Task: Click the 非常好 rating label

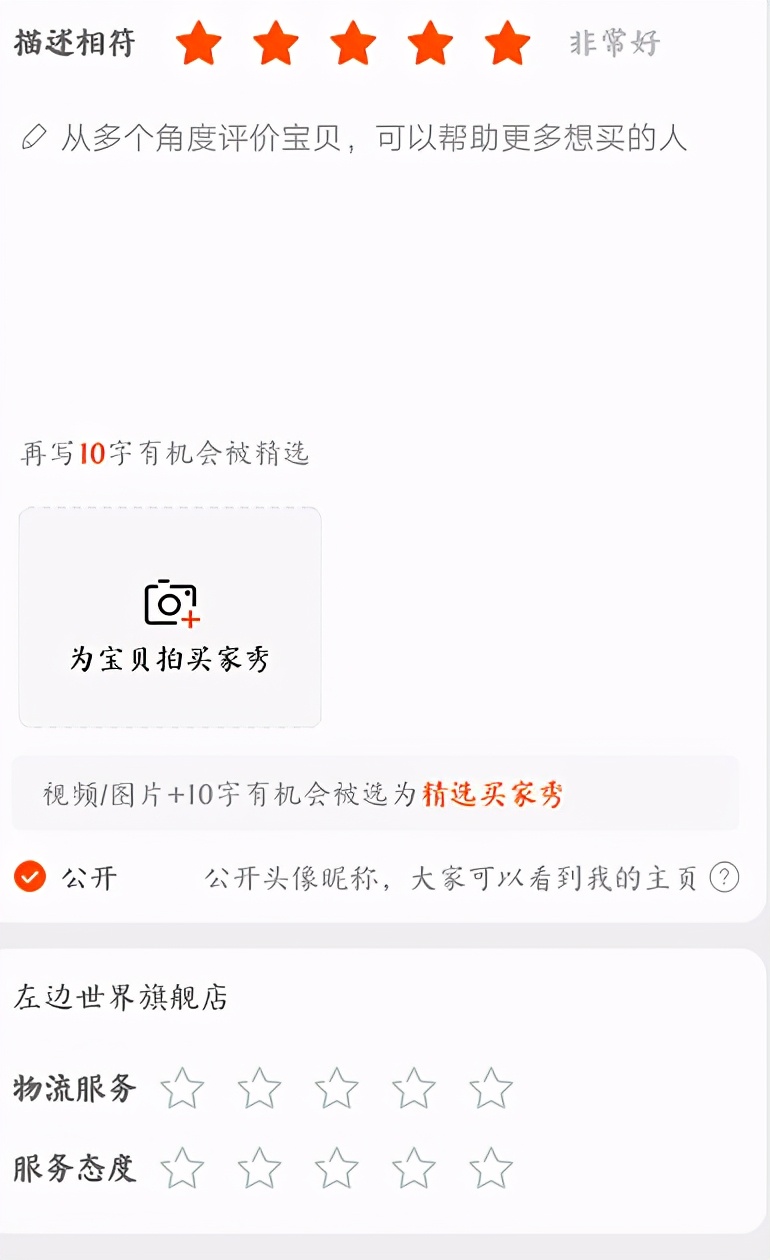Action: (x=612, y=43)
